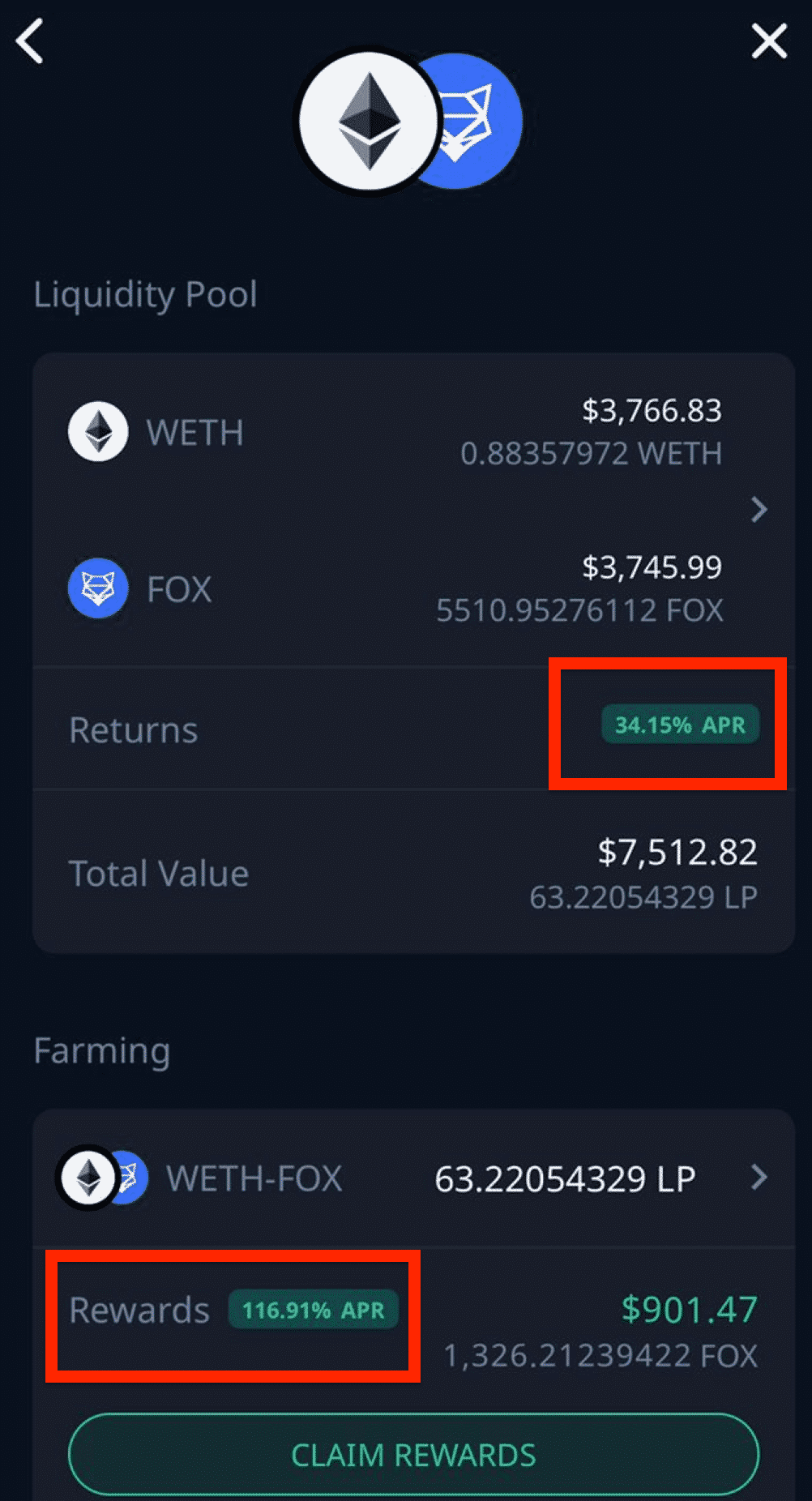Expand the liquidity pool details chevron
The height and width of the screenshot is (1501, 812).
point(759,509)
